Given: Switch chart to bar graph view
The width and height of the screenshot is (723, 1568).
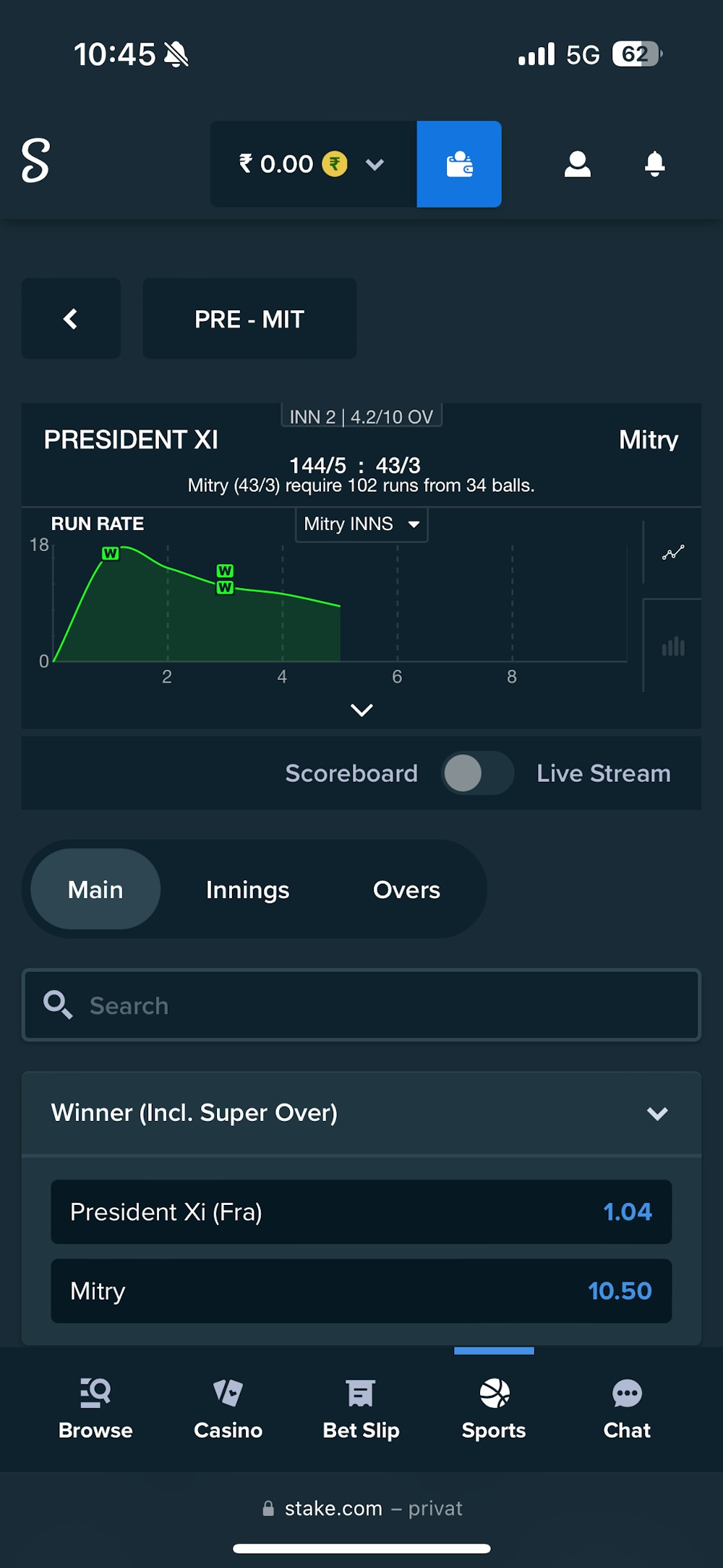Looking at the screenshot, I should click(672, 647).
